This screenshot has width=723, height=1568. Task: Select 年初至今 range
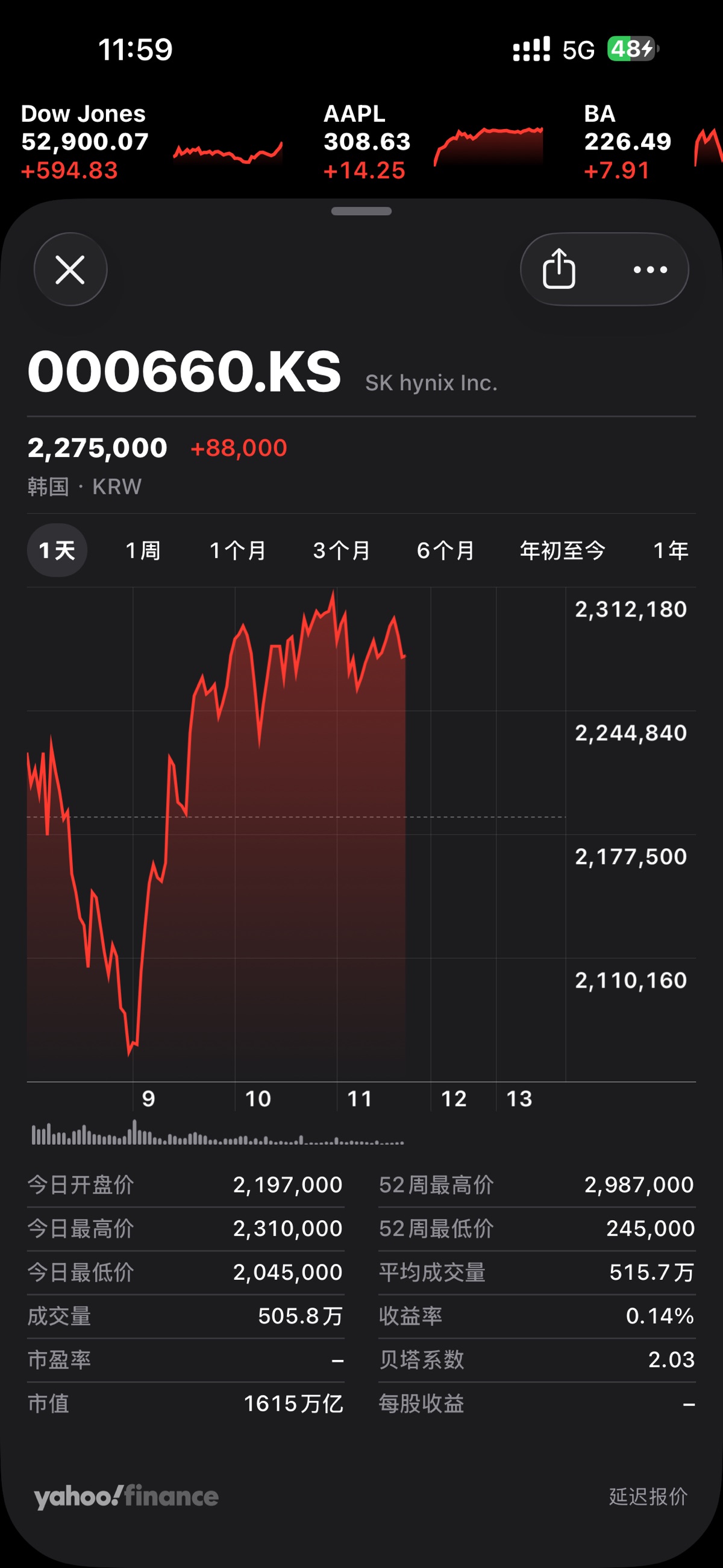(562, 550)
